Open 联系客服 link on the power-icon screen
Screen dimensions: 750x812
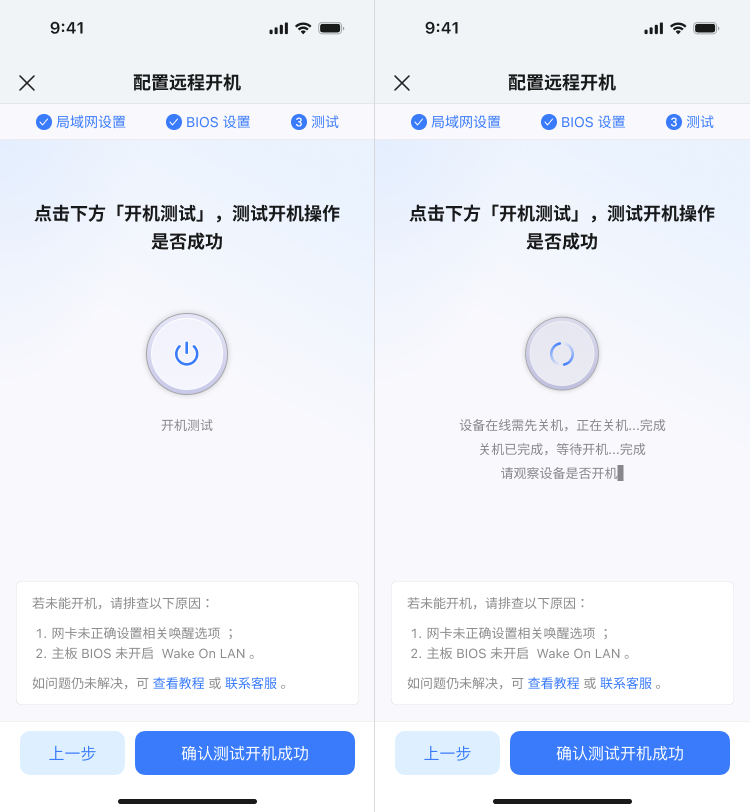coord(251,683)
